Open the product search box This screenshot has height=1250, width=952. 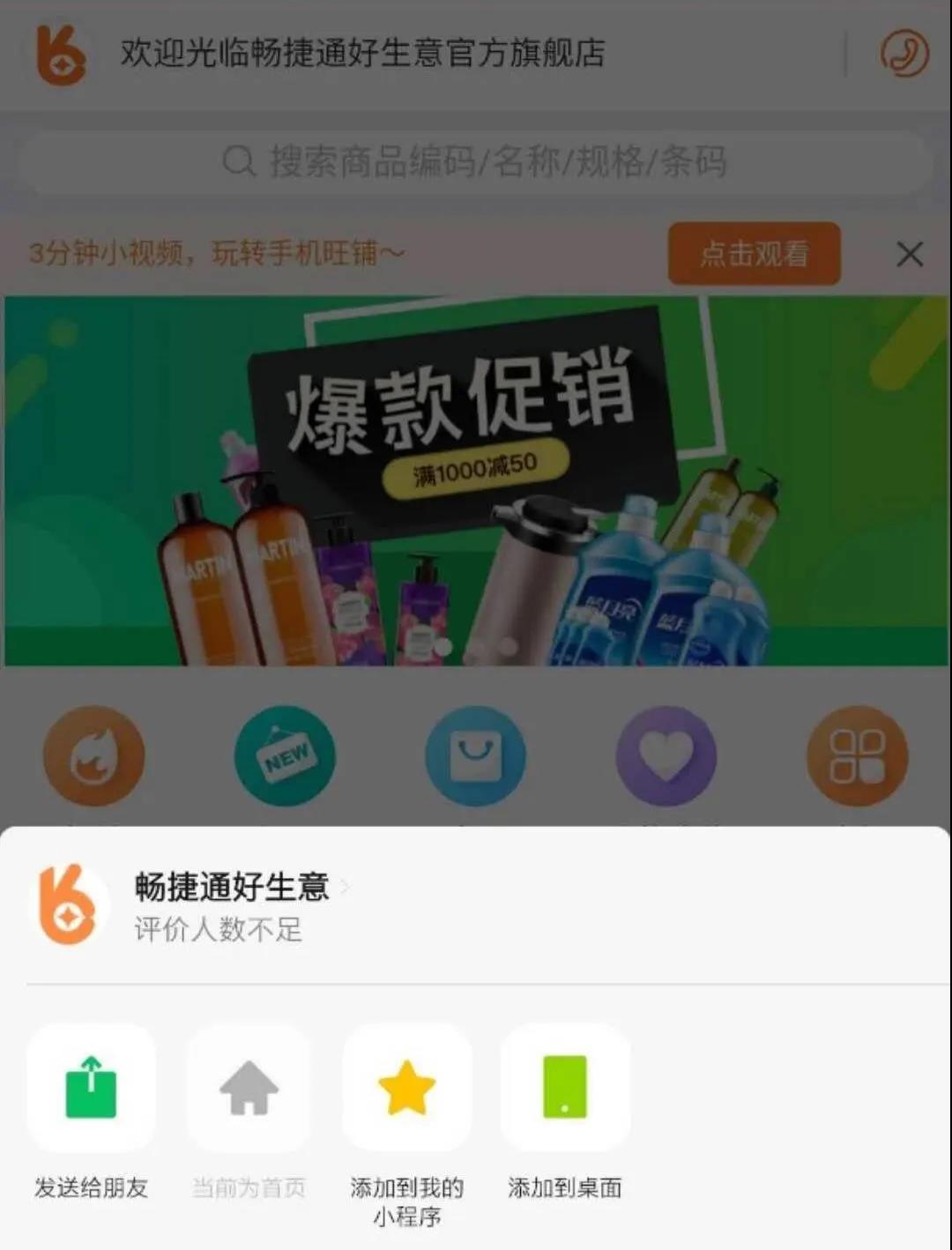pos(476,162)
